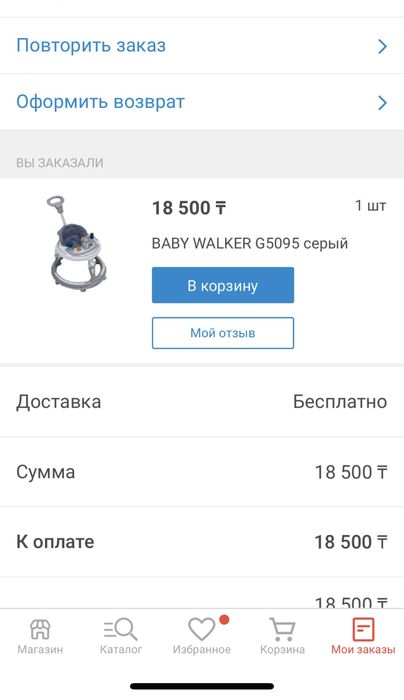The image size is (404, 700).
Task: Open the BABY WALKER G5095 product image
Action: point(76,244)
